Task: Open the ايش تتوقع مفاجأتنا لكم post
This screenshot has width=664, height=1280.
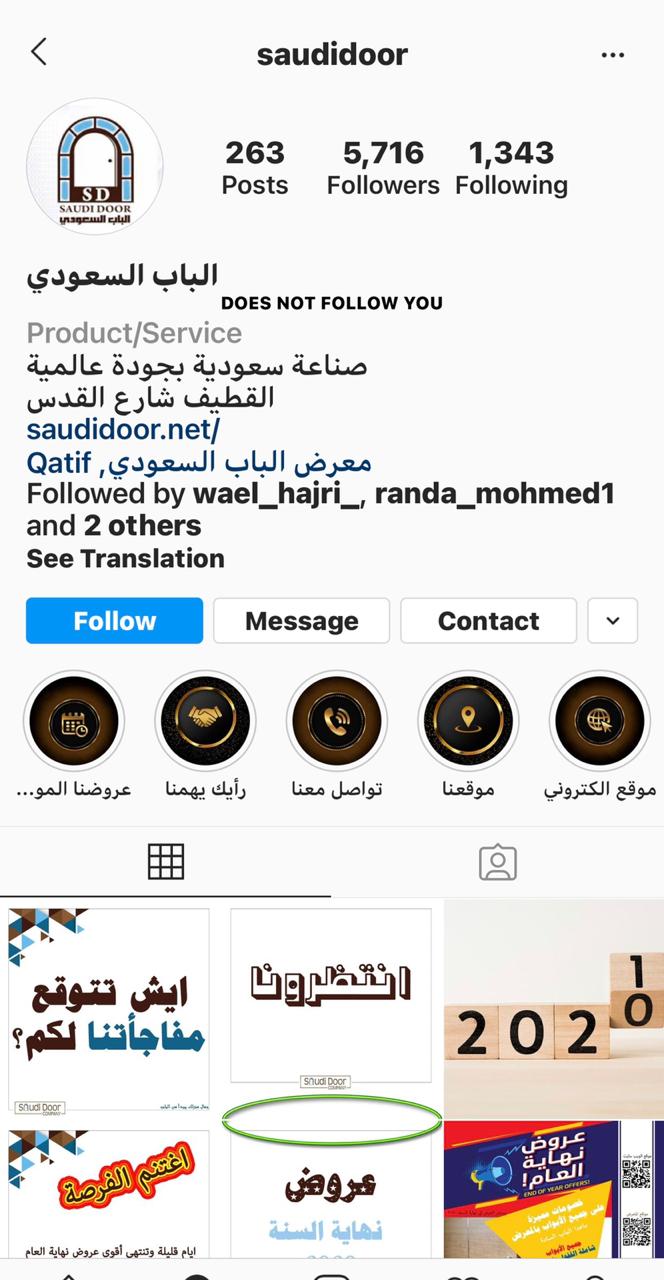Action: pos(109,1008)
